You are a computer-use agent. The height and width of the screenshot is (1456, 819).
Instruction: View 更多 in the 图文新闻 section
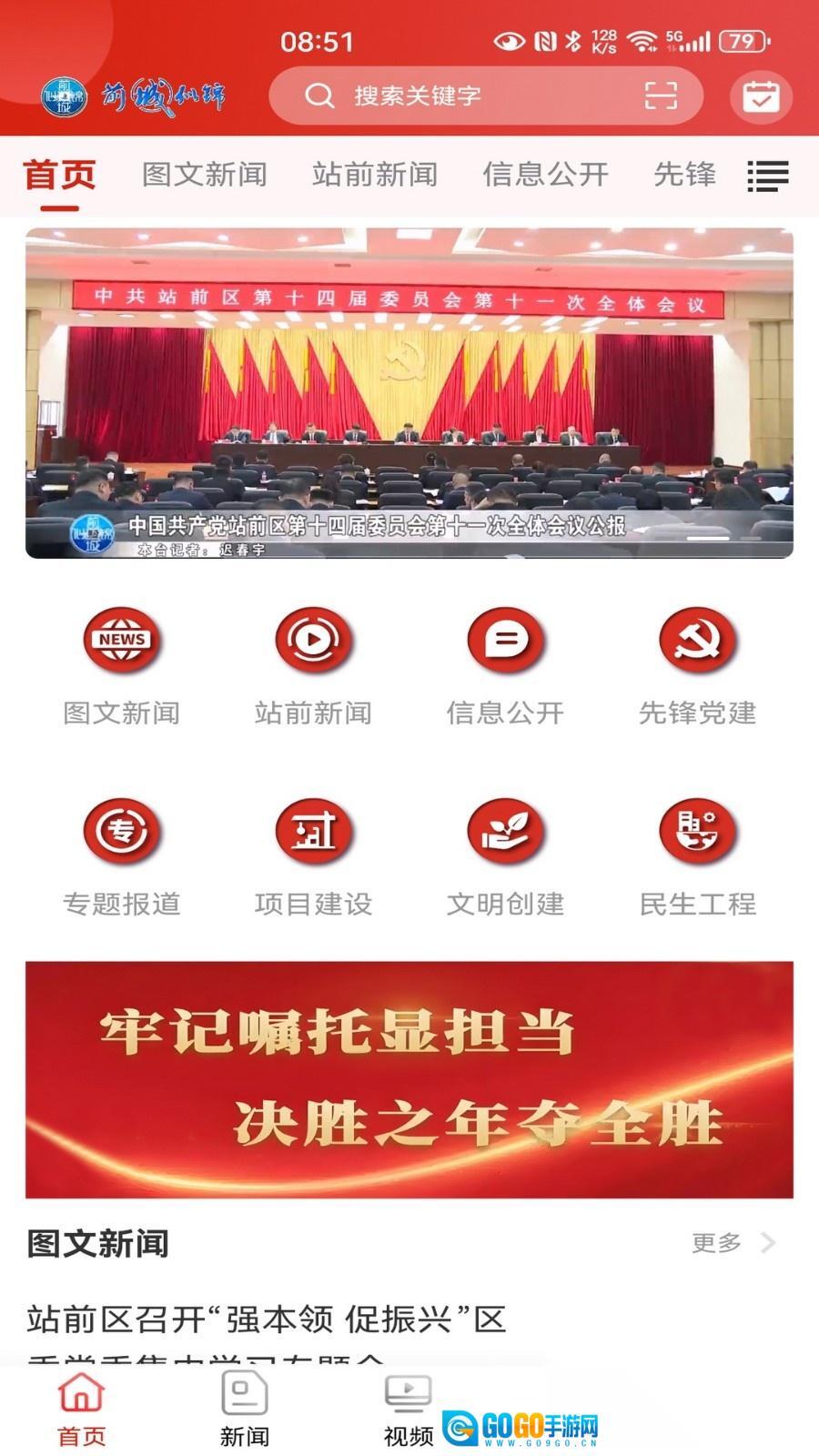[x=732, y=1243]
